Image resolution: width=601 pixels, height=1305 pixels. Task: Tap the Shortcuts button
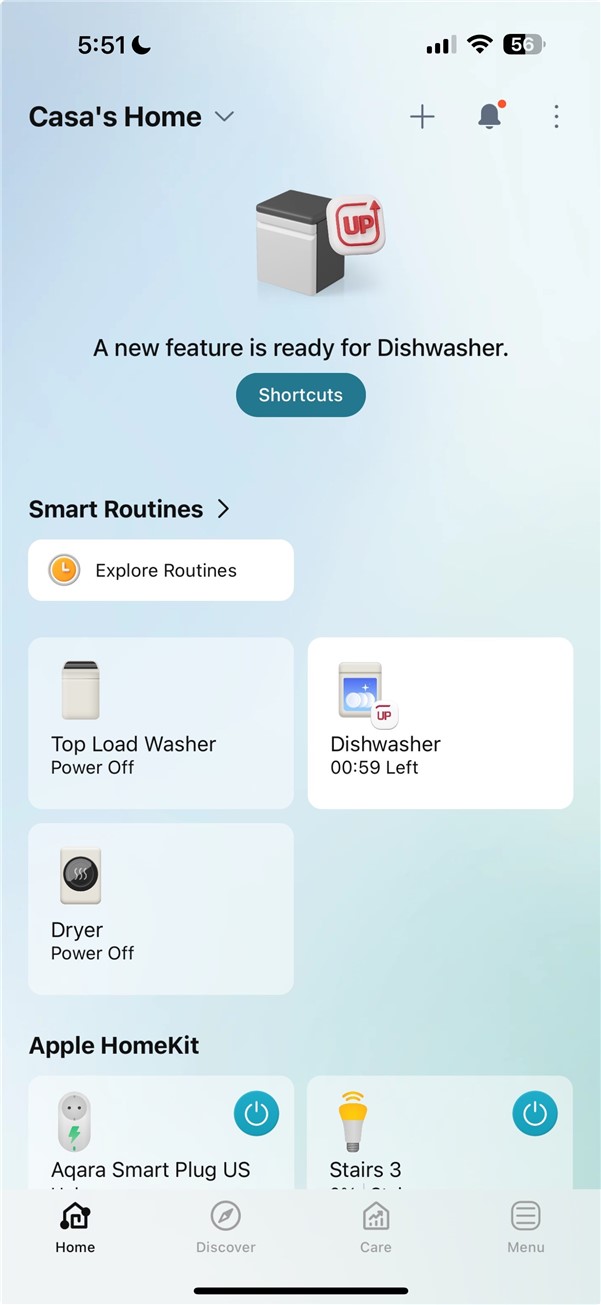click(300, 395)
